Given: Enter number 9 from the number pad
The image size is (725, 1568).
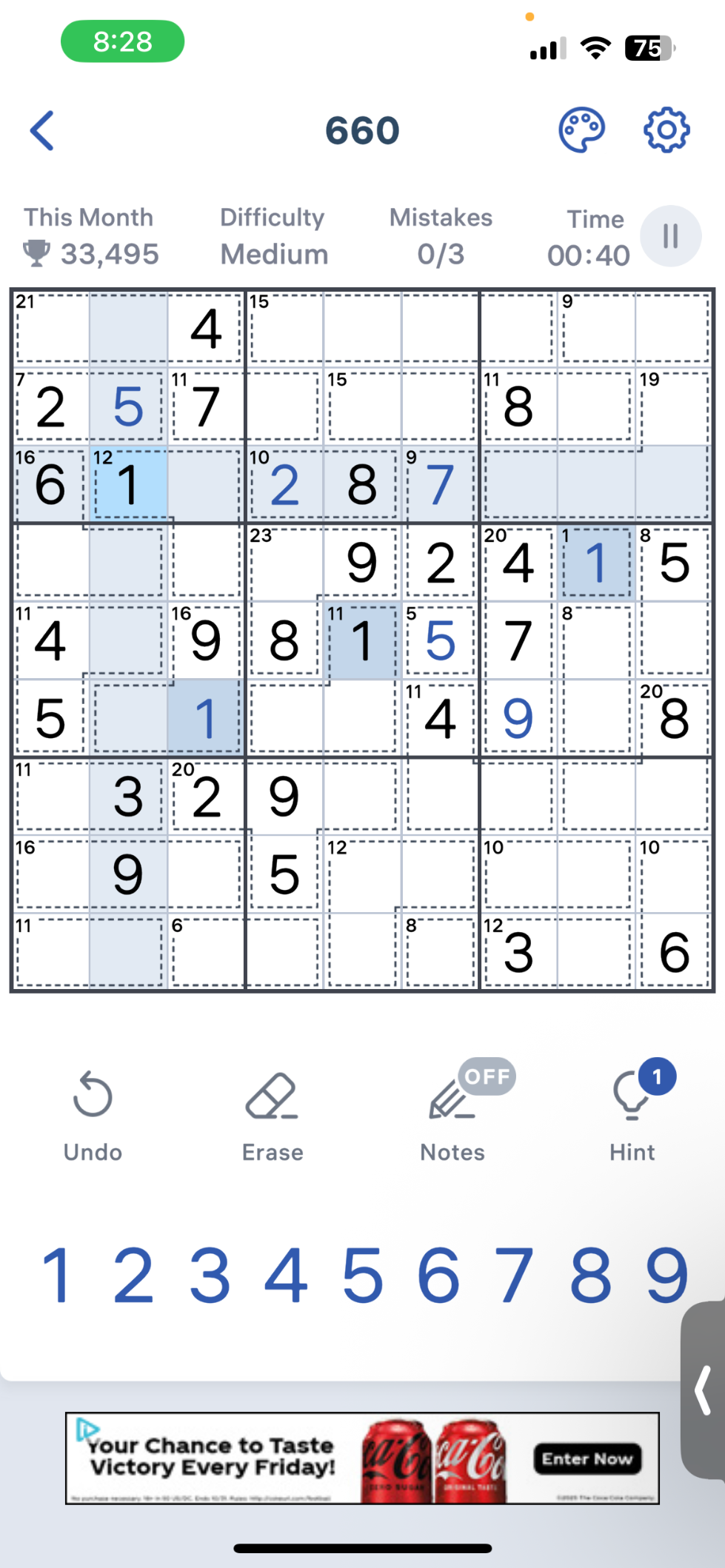Looking at the screenshot, I should coord(666,1275).
